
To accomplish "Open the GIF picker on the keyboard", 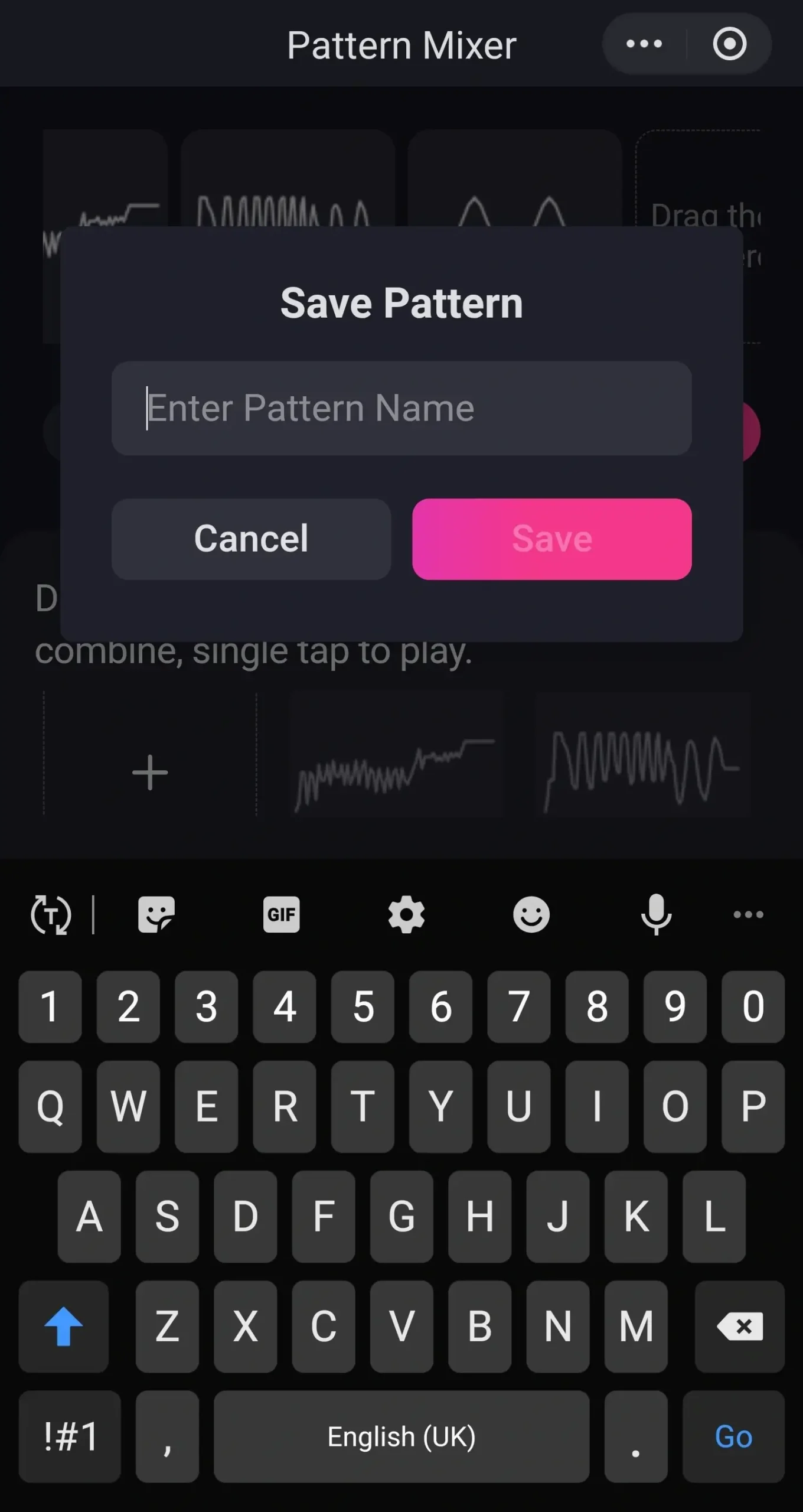I will 281,915.
